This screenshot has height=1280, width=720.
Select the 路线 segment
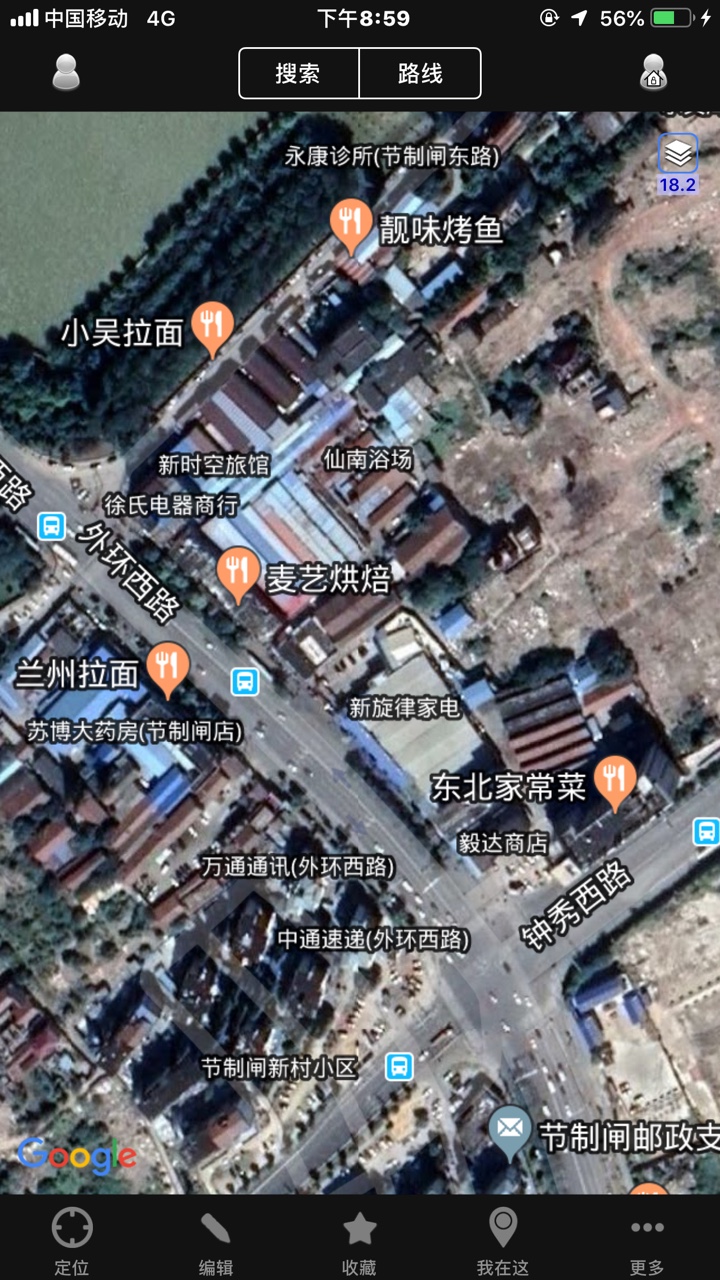tap(420, 74)
